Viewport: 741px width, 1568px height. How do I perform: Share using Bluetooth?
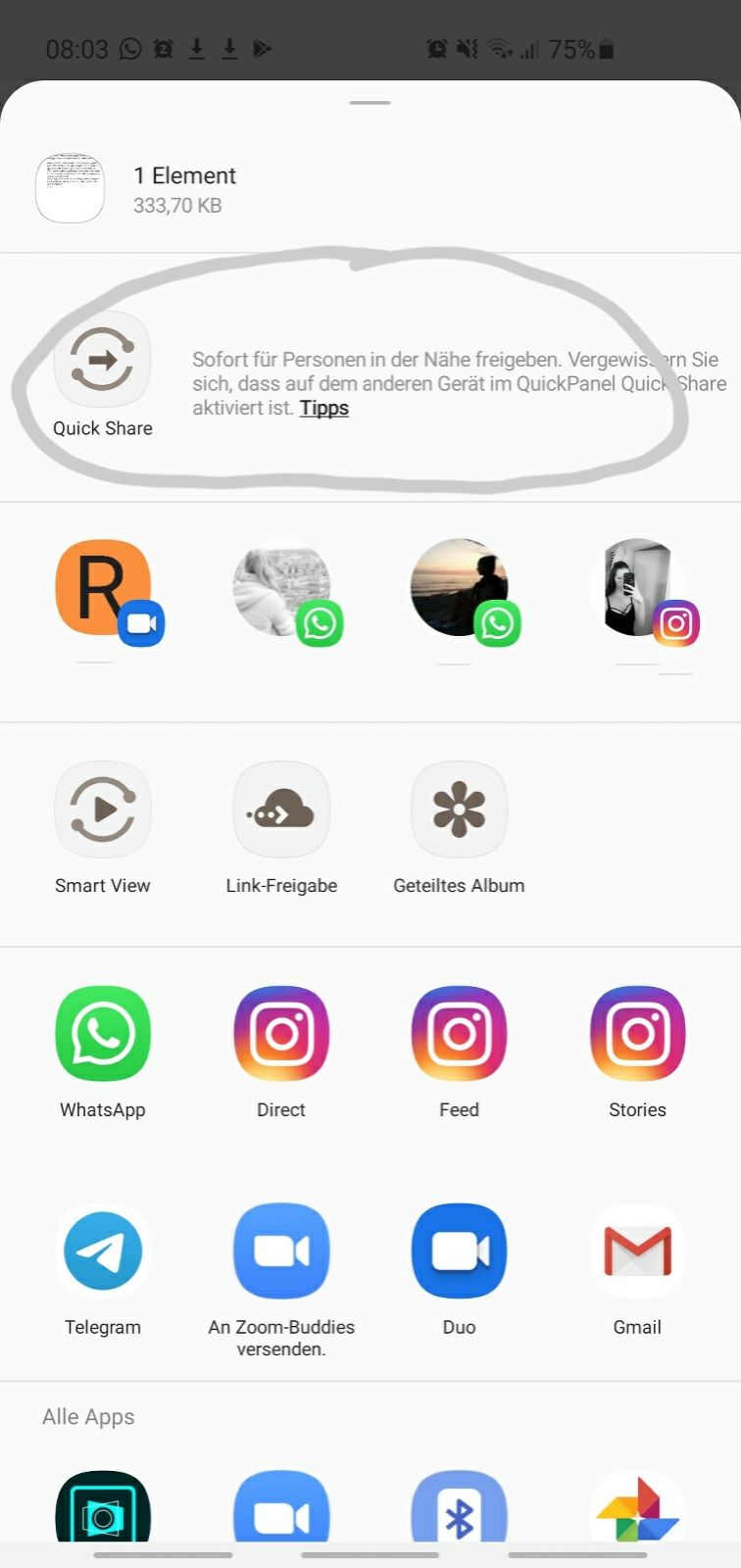coord(459,1514)
